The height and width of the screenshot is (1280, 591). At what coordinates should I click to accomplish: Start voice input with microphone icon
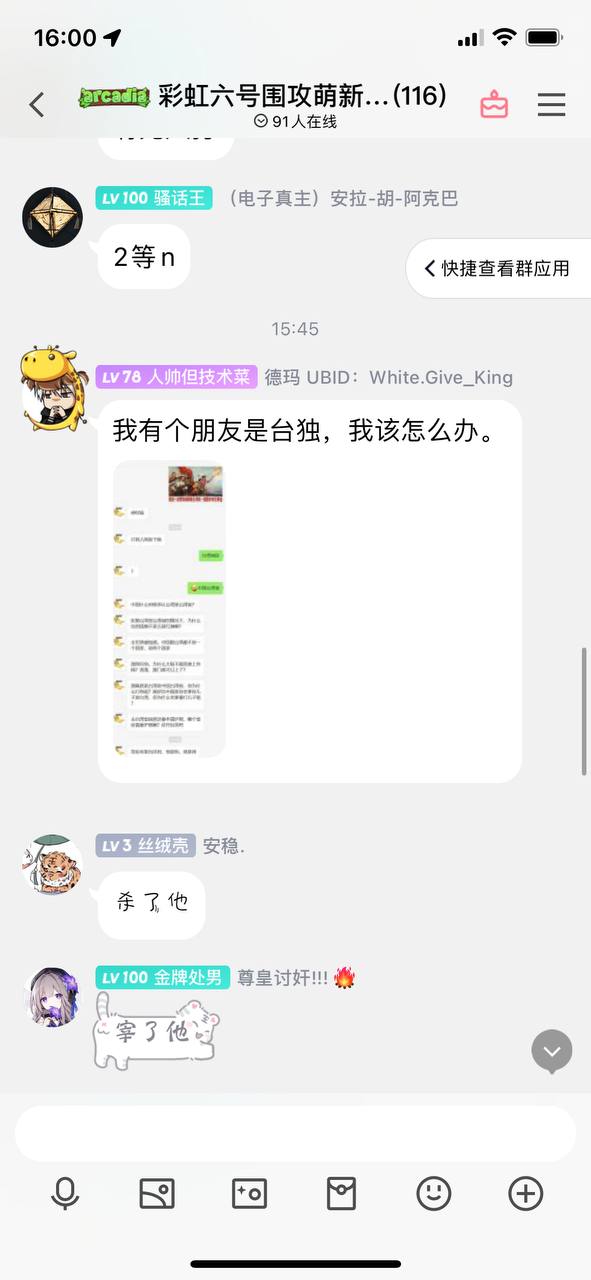pyautogui.click(x=65, y=1193)
